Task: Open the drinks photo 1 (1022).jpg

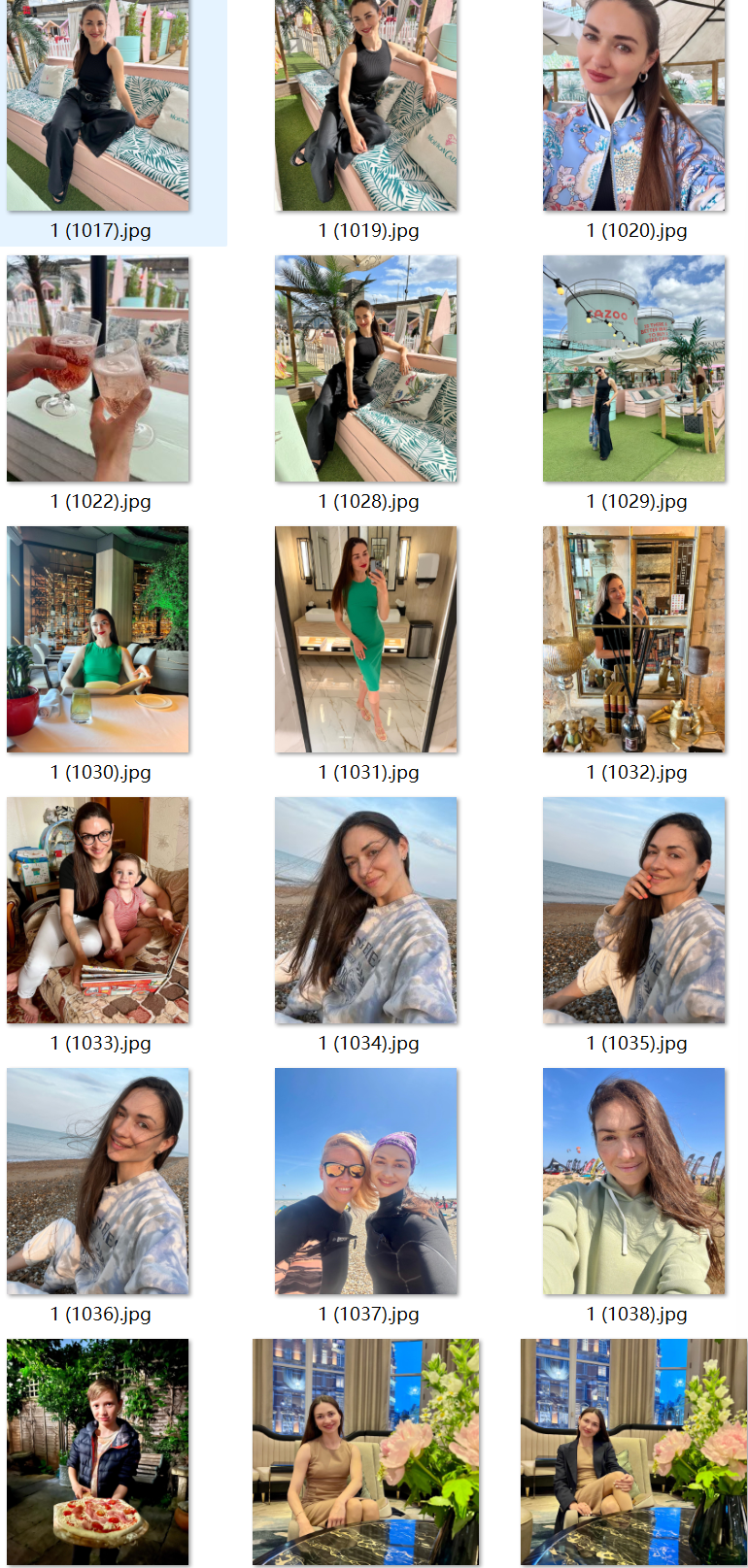Action: click(x=98, y=369)
